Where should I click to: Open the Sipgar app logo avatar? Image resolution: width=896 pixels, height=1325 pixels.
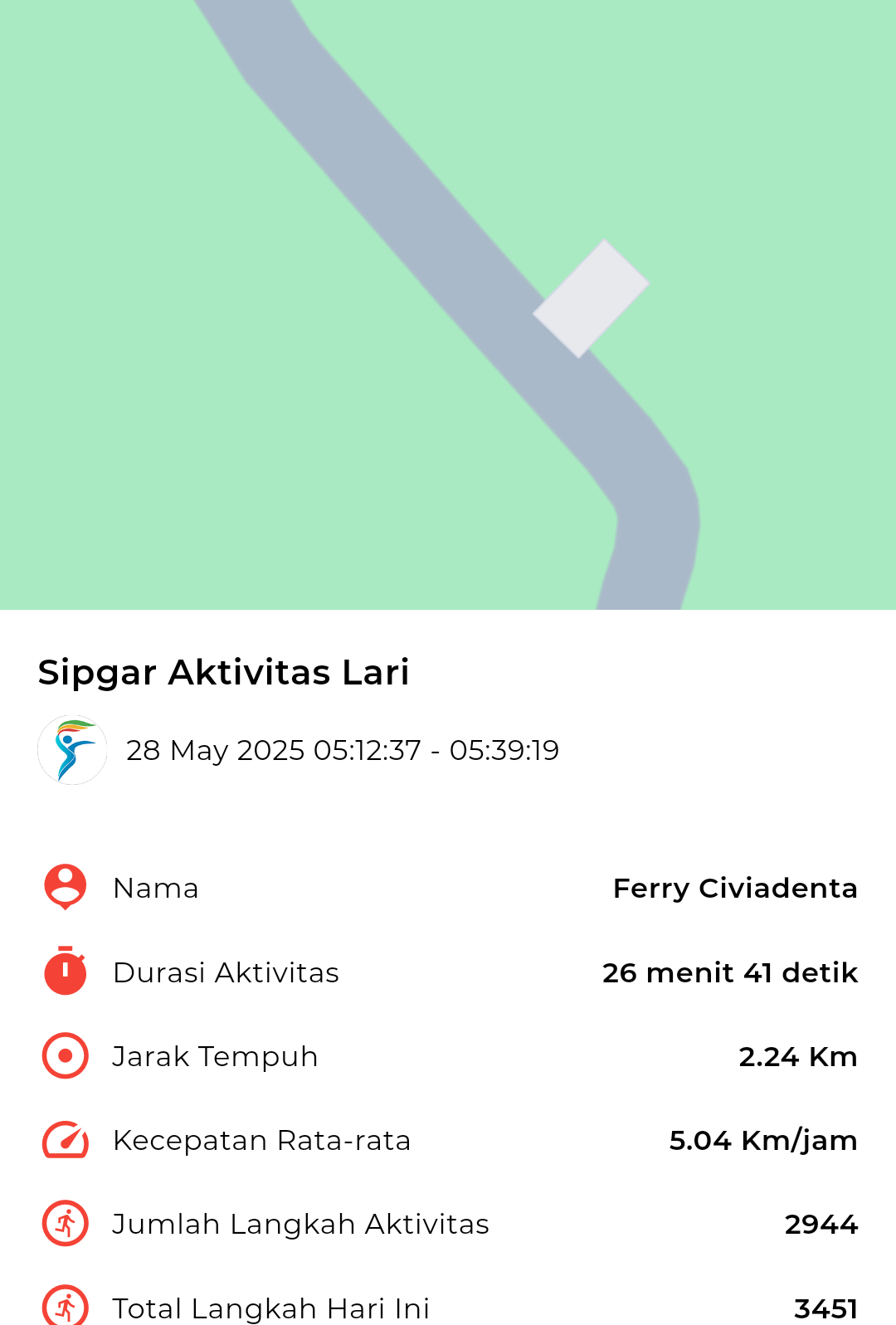[x=72, y=749]
